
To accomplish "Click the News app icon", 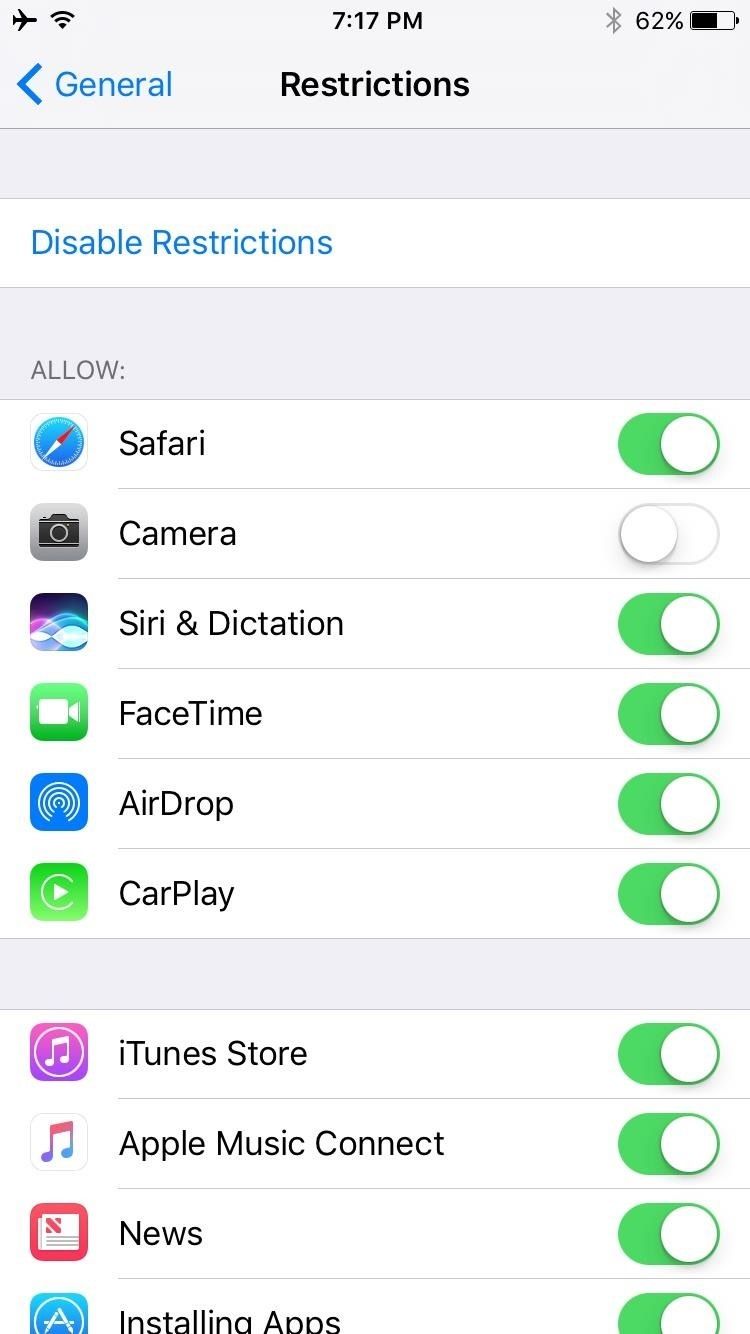I will (x=58, y=1233).
